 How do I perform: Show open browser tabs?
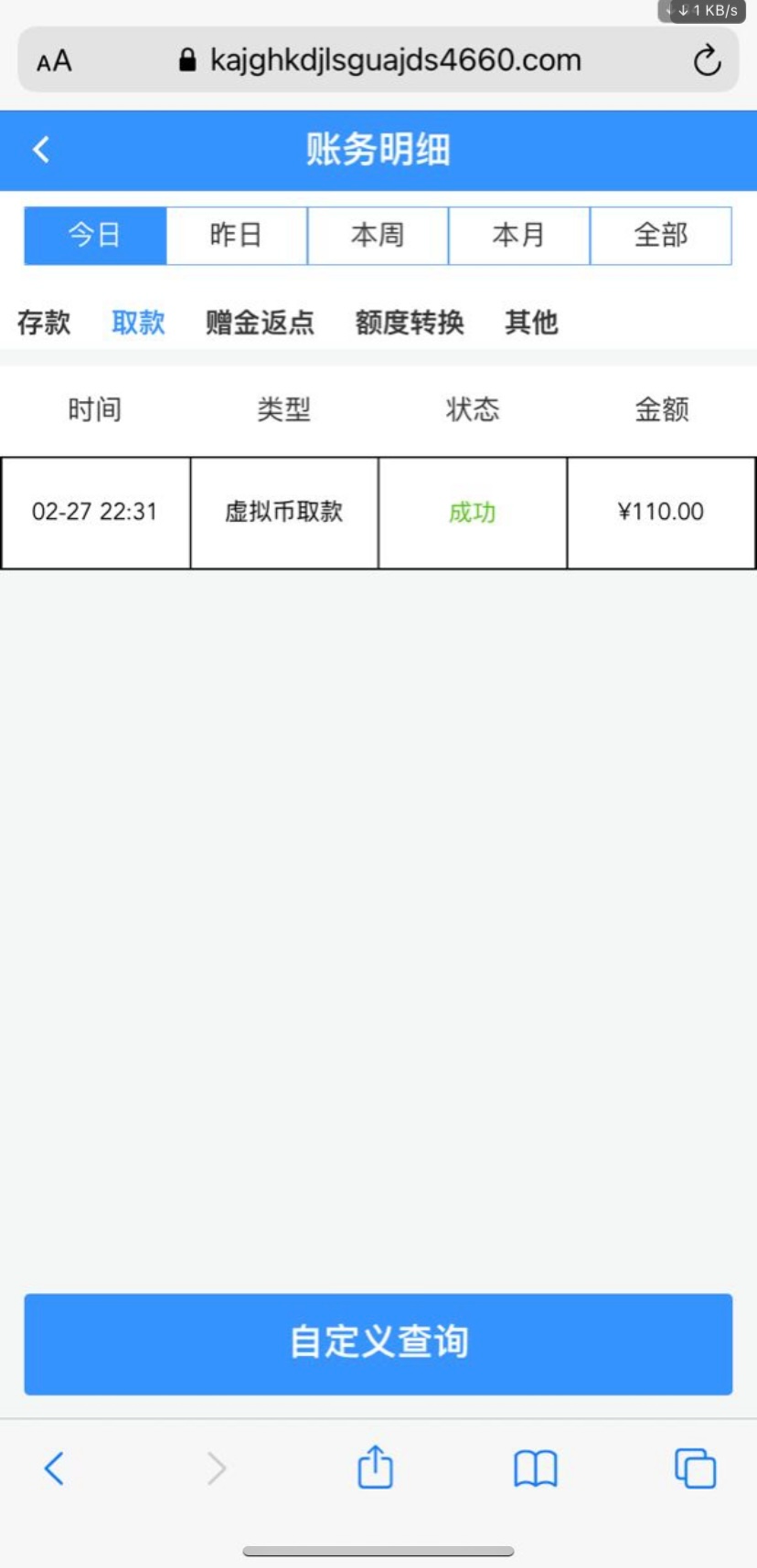coord(695,1468)
